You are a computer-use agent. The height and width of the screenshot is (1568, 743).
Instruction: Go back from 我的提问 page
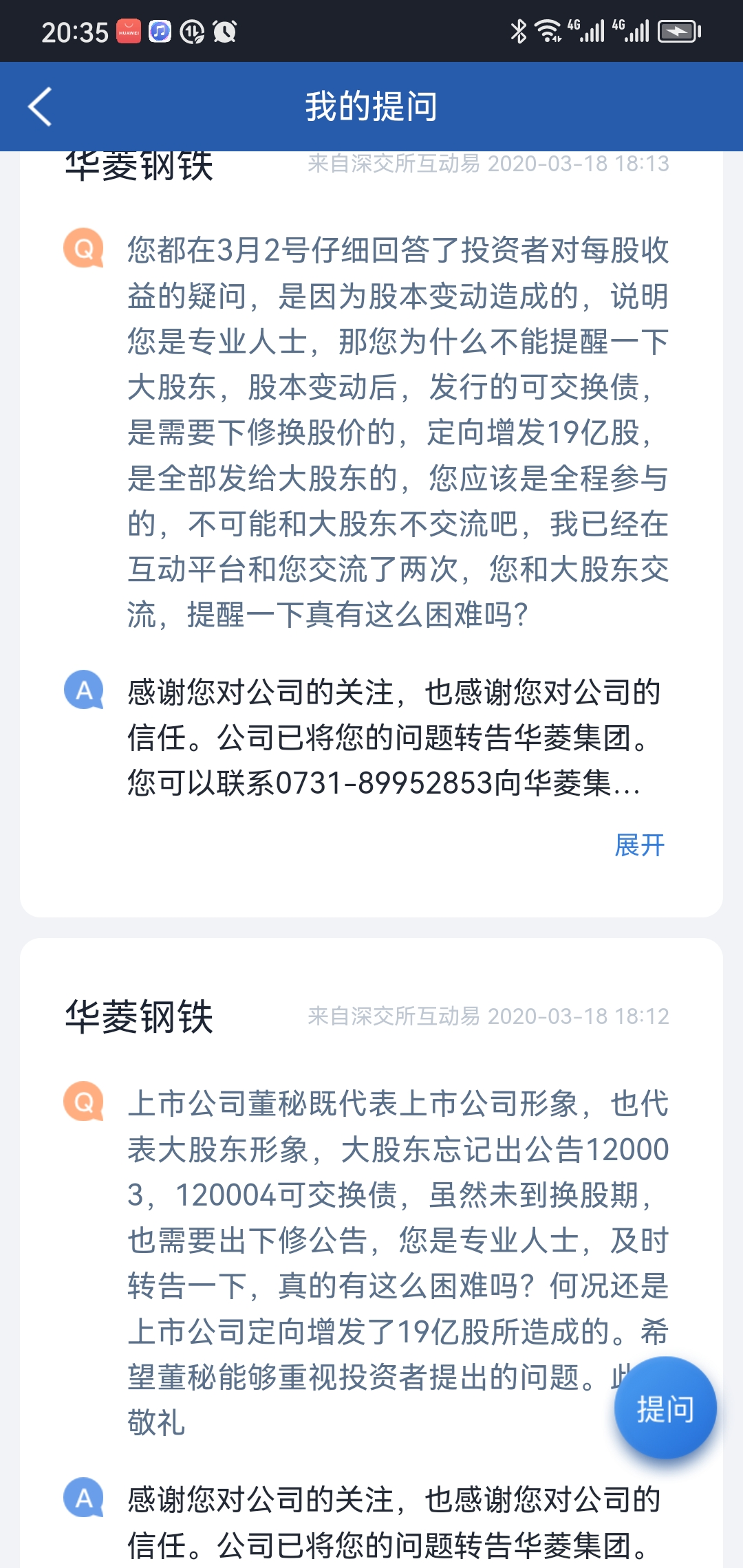click(x=41, y=107)
